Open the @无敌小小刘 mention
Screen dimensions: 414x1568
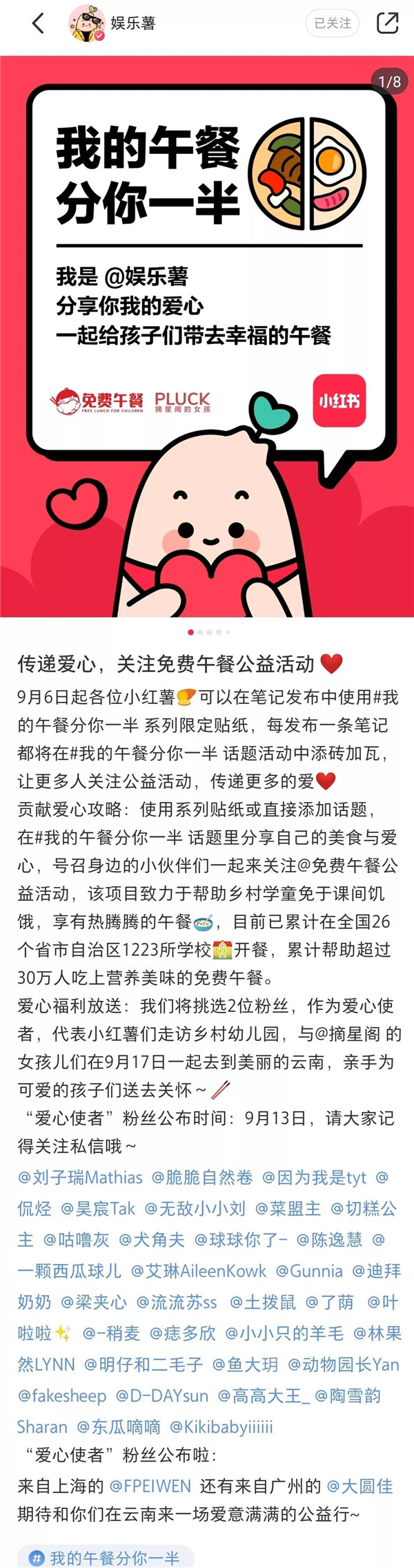[195, 1208]
